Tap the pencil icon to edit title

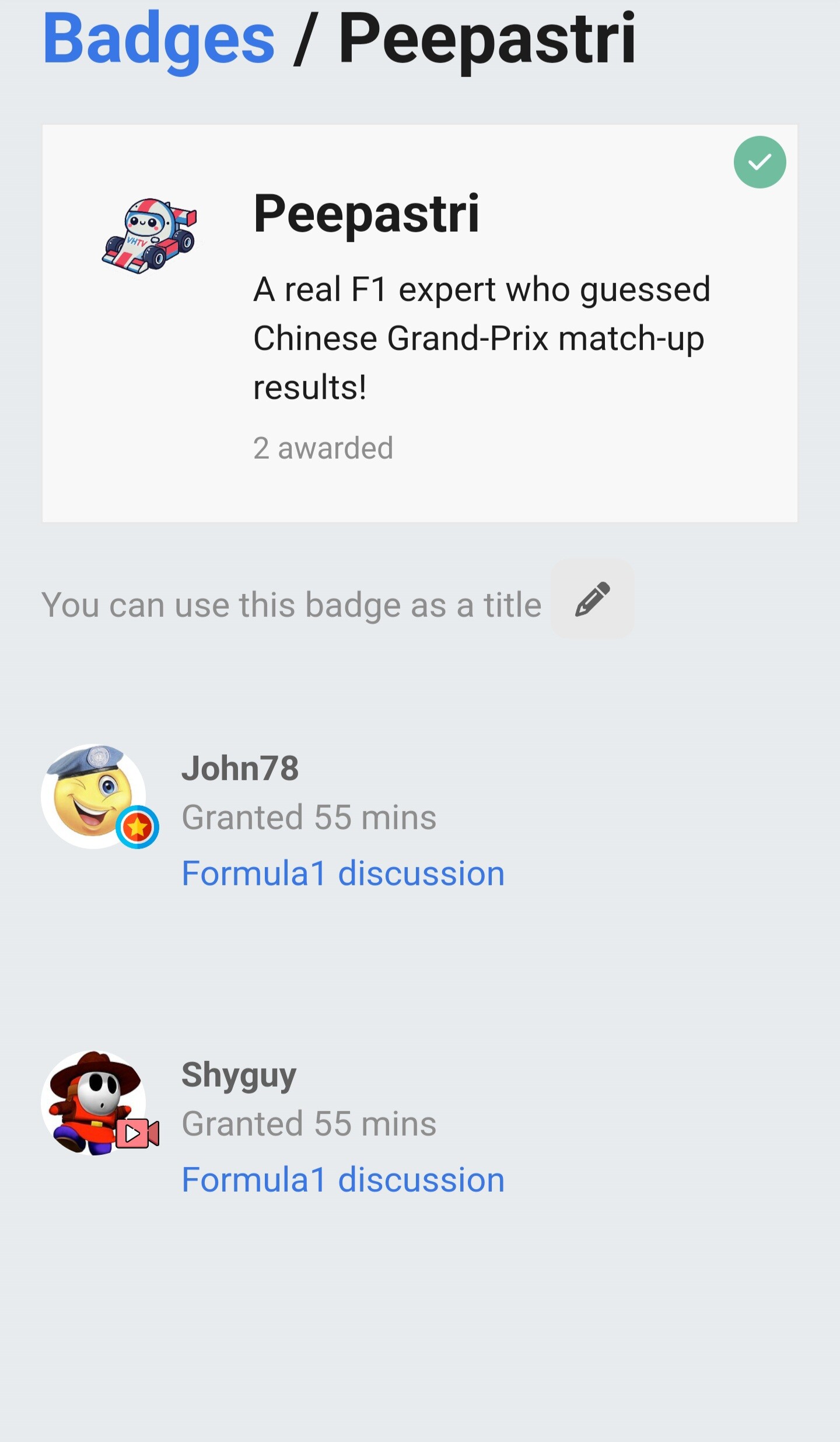click(x=592, y=599)
